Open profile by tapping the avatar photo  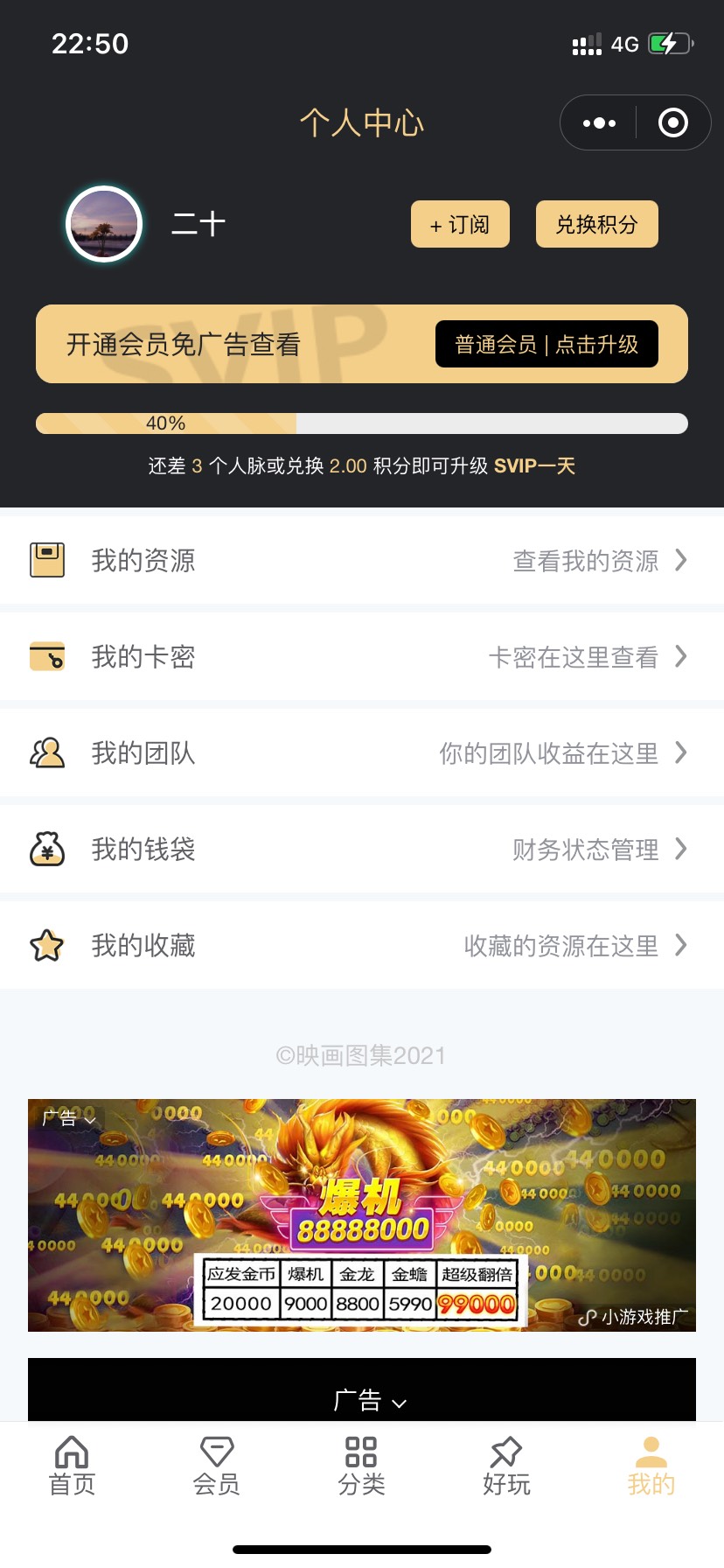point(103,224)
